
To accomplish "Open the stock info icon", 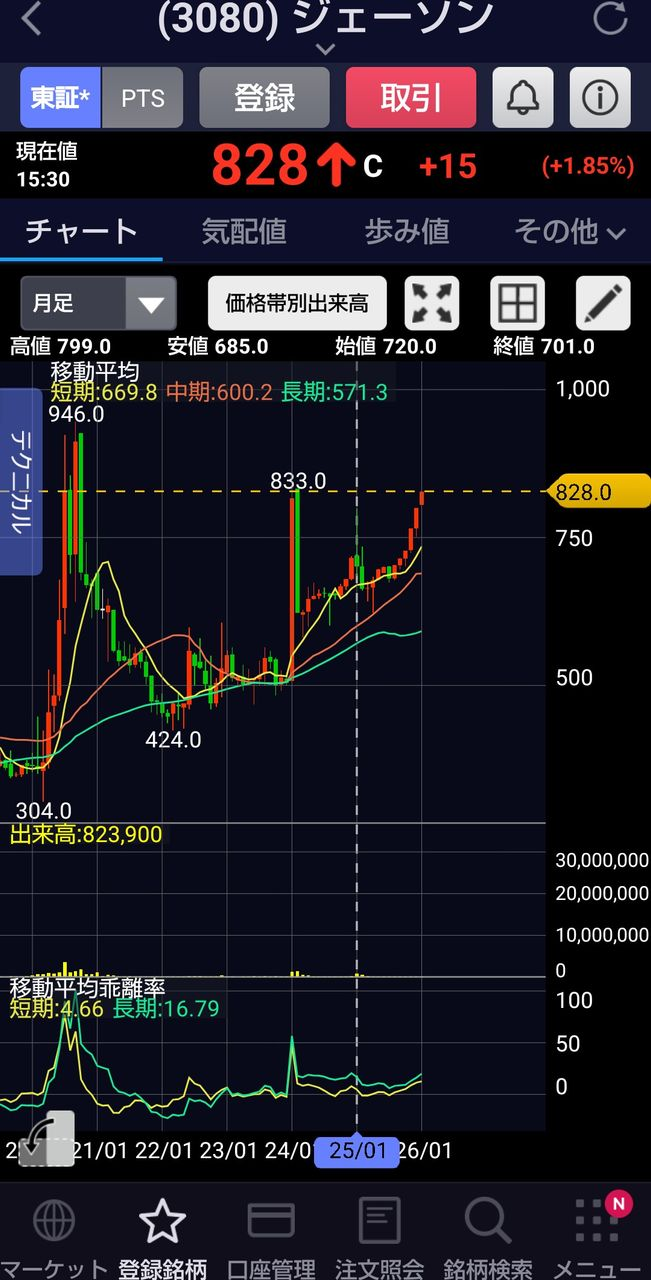I will pyautogui.click(x=600, y=98).
